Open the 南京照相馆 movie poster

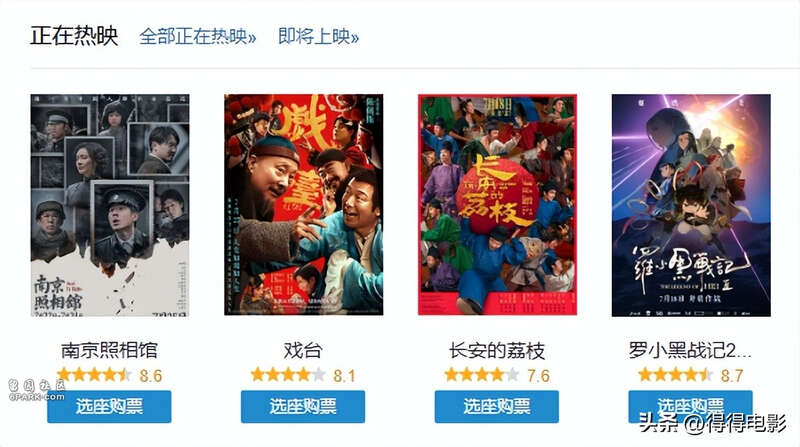pyautogui.click(x=109, y=205)
